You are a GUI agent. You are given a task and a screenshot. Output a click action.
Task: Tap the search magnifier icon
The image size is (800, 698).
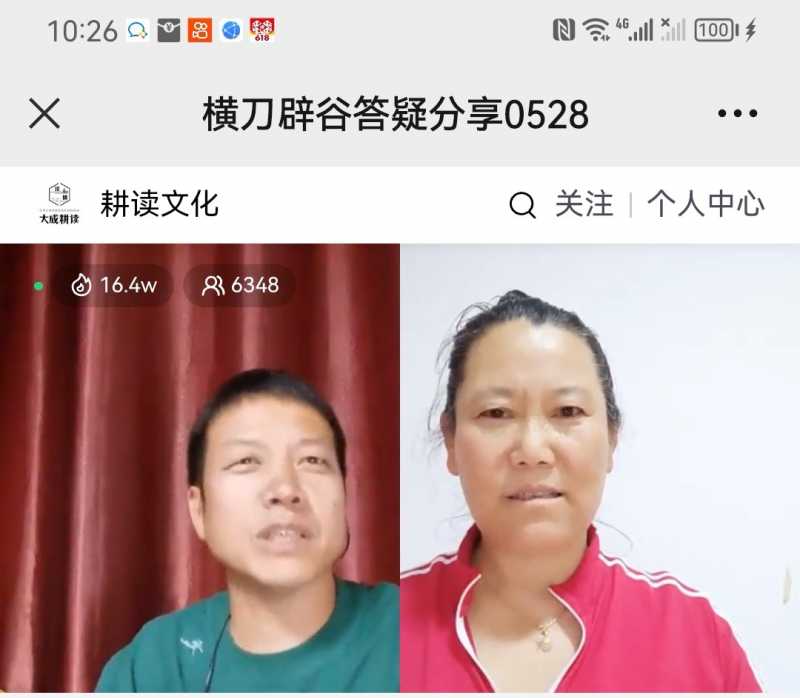click(522, 205)
